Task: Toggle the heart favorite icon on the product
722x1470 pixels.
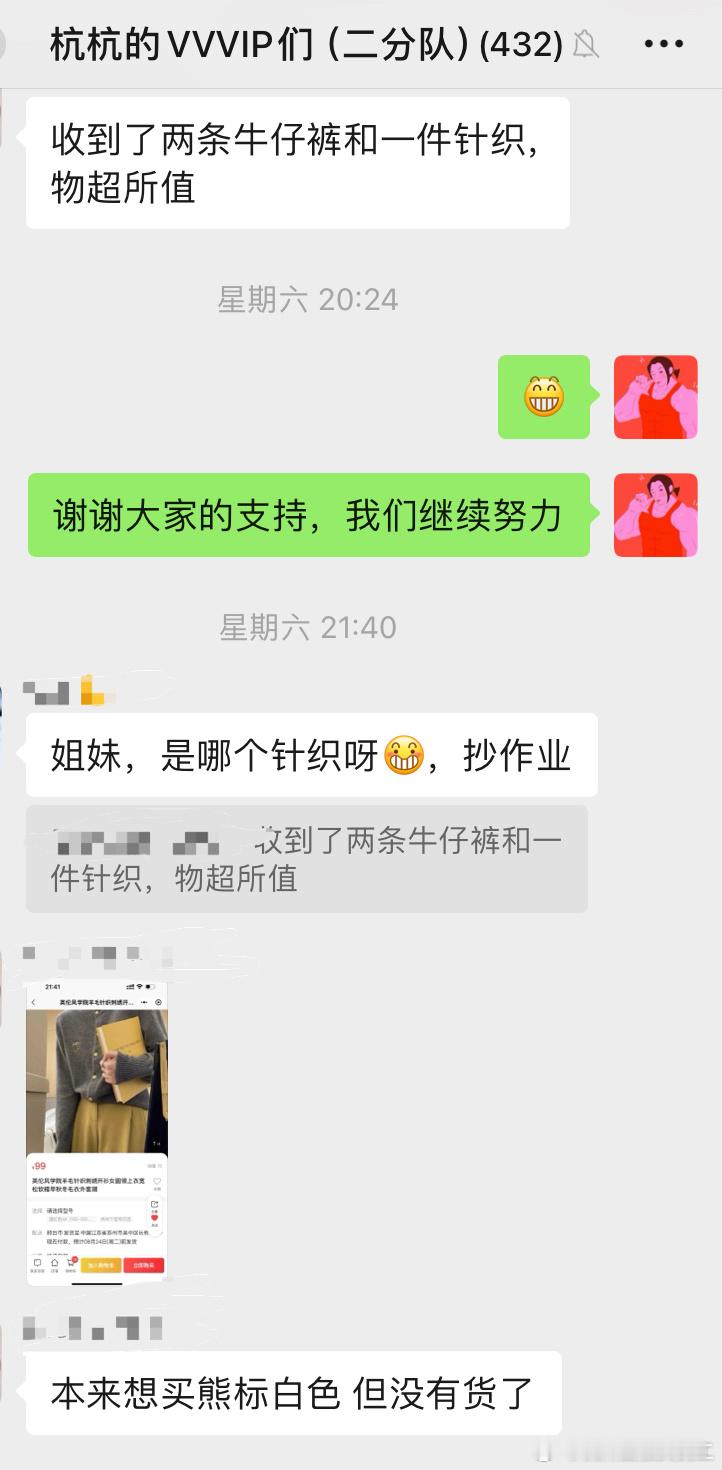Action: (157, 1181)
